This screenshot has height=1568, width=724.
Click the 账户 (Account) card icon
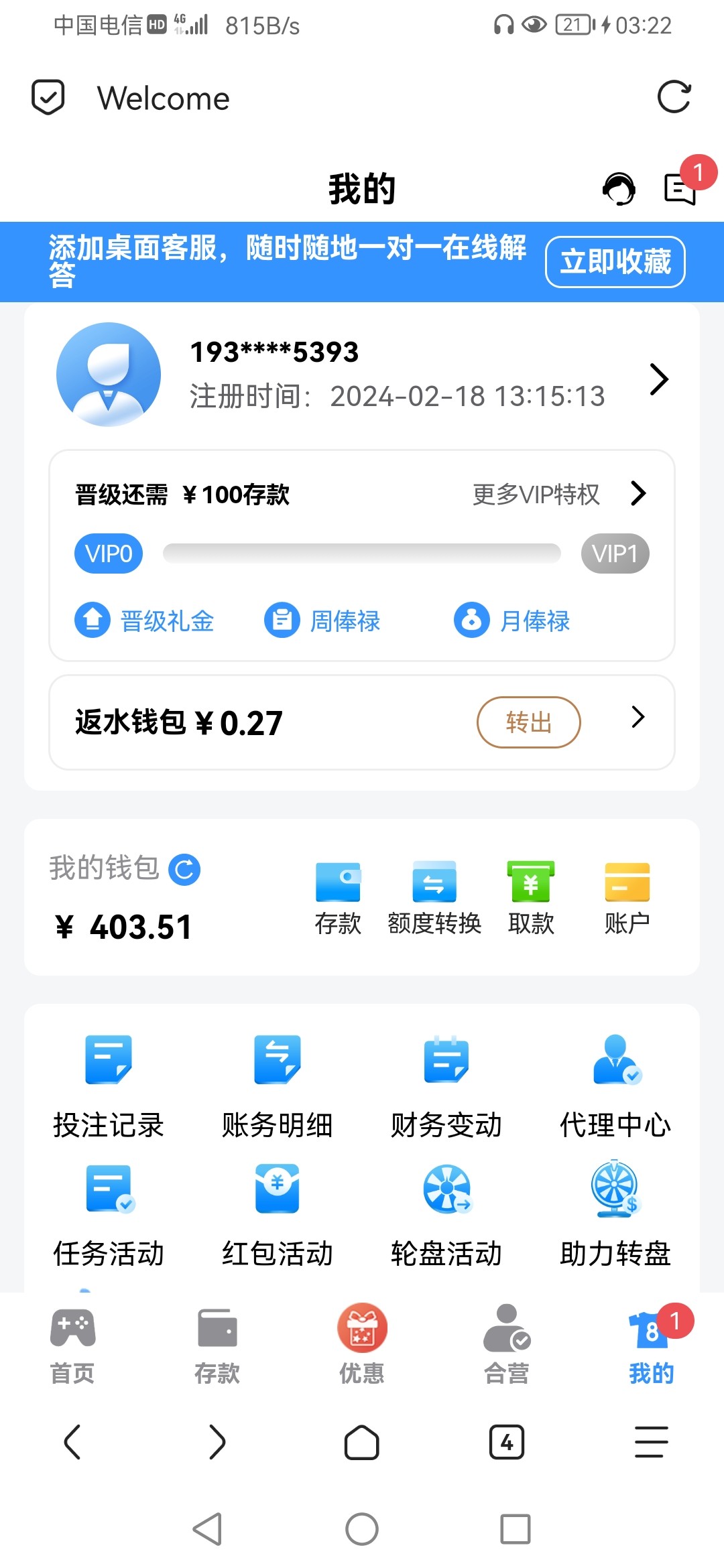pyautogui.click(x=626, y=891)
